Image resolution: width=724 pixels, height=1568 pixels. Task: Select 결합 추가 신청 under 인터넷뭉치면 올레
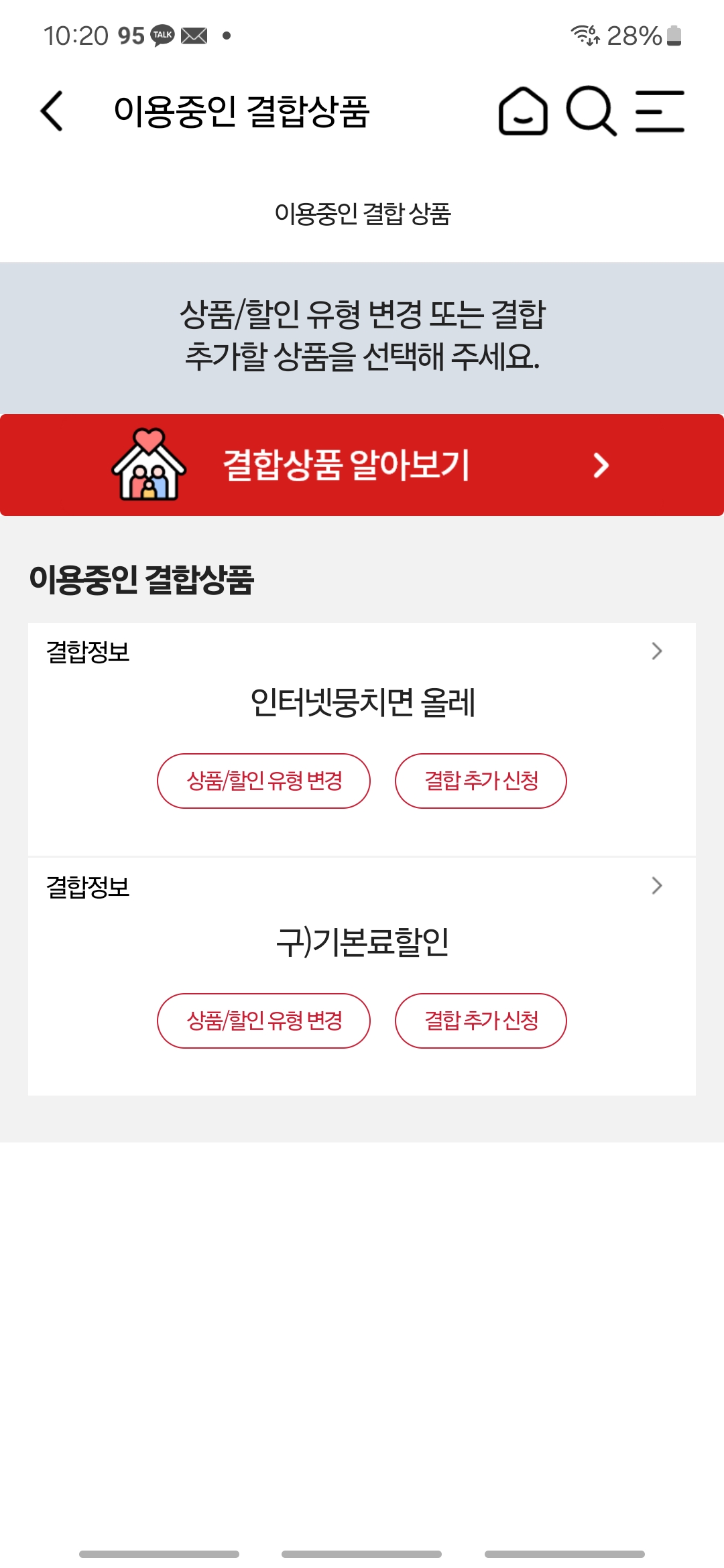pyautogui.click(x=481, y=781)
